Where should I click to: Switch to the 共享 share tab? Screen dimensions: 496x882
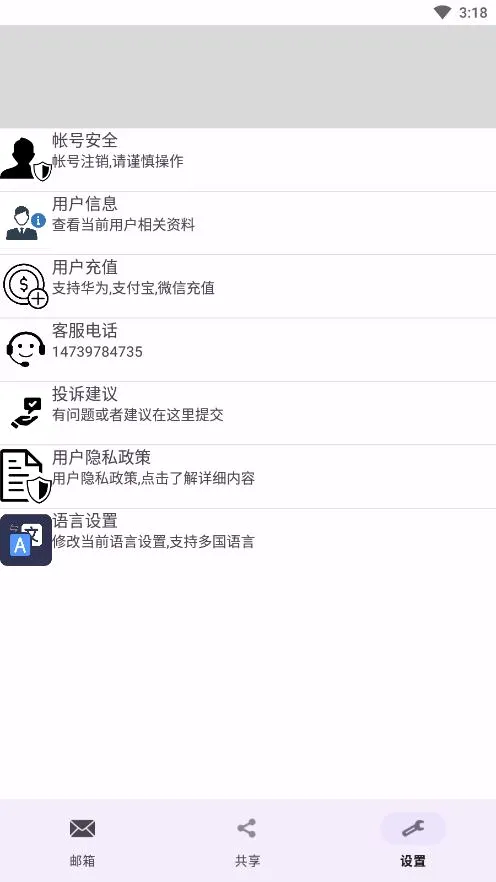247,840
